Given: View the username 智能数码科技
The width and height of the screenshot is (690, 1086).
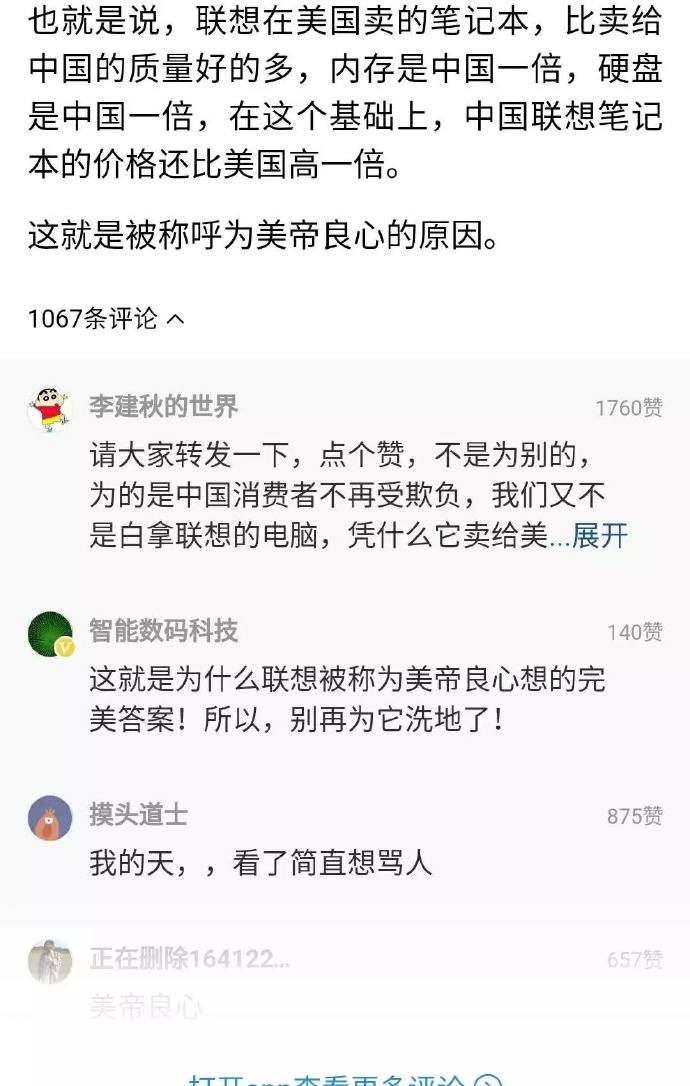Looking at the screenshot, I should [163, 630].
